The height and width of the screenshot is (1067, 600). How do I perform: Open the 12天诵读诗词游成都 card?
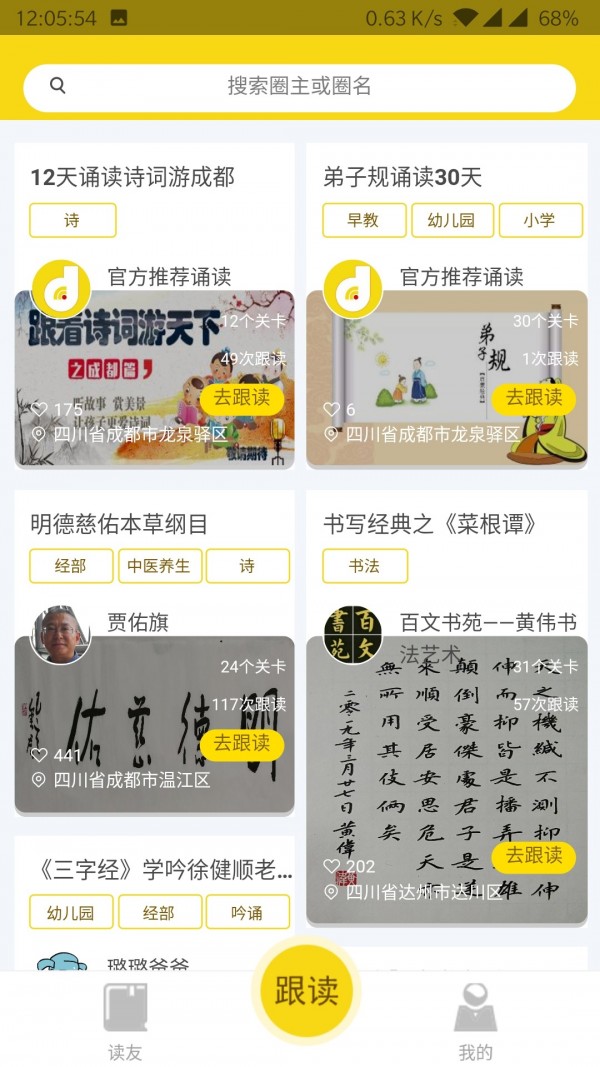point(132,178)
